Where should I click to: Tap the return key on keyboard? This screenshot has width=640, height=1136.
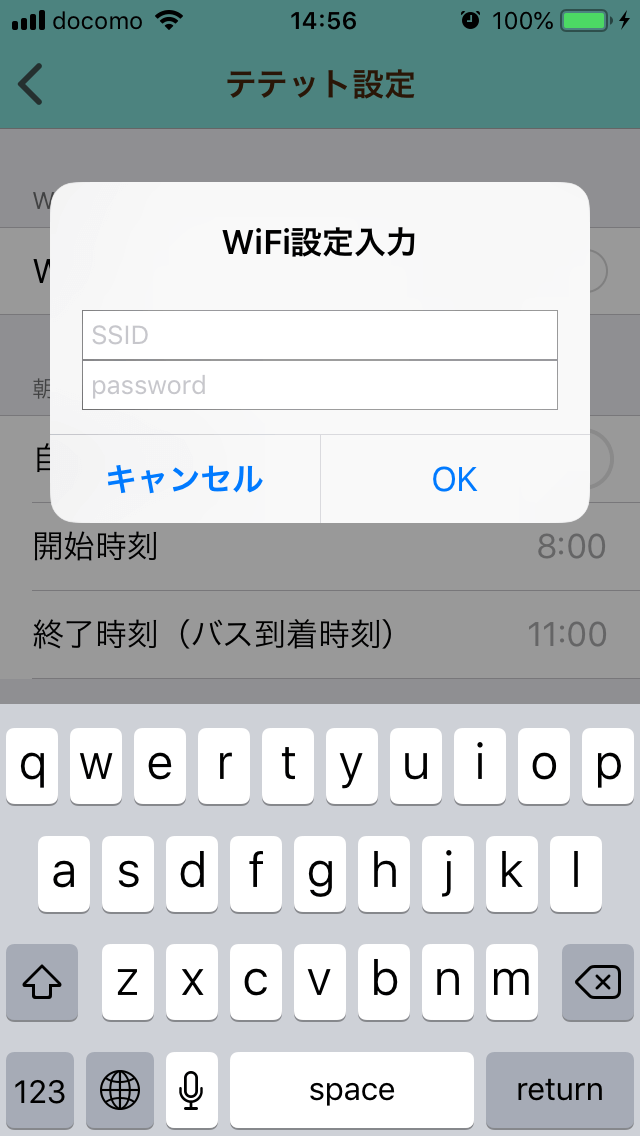(x=560, y=1090)
